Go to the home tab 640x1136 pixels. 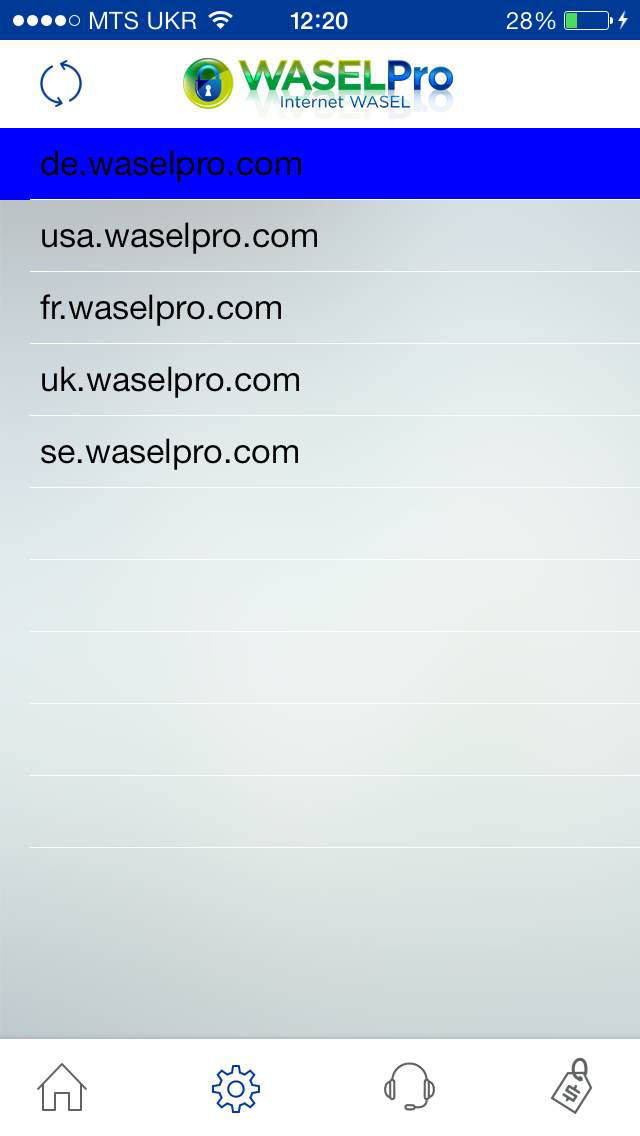[x=62, y=1087]
